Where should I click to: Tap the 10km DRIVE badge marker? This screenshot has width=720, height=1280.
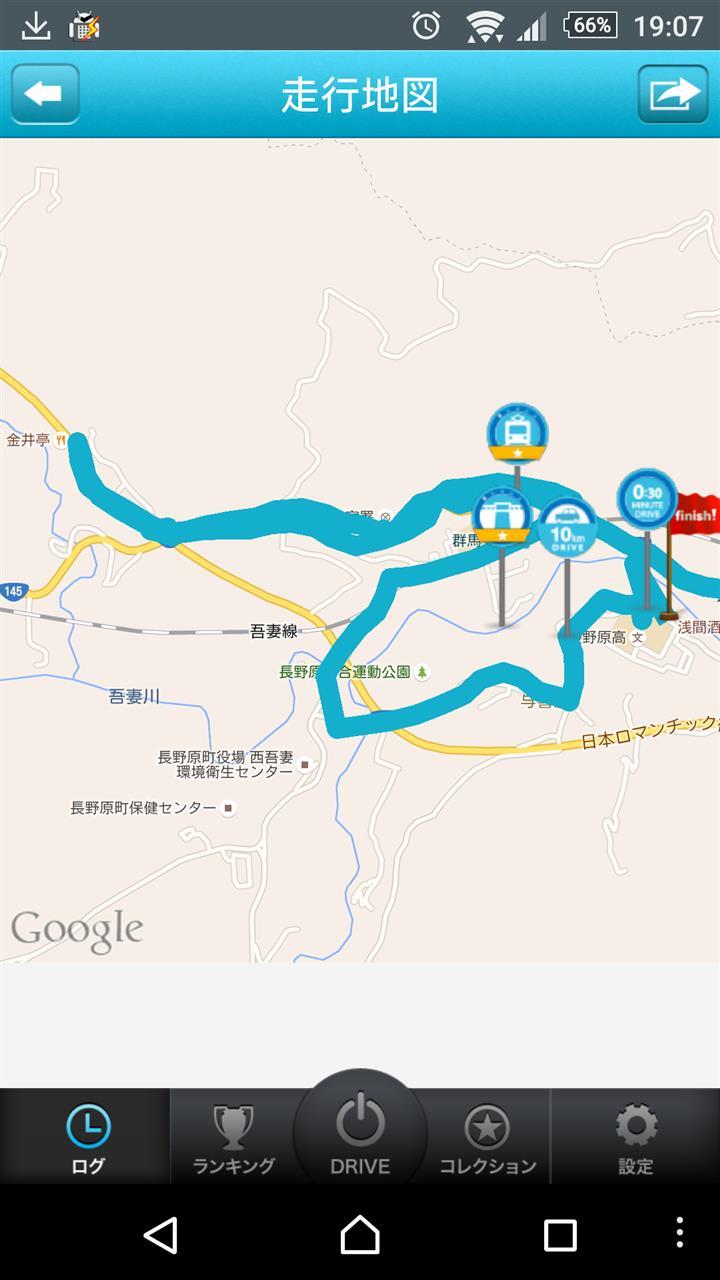[x=567, y=527]
